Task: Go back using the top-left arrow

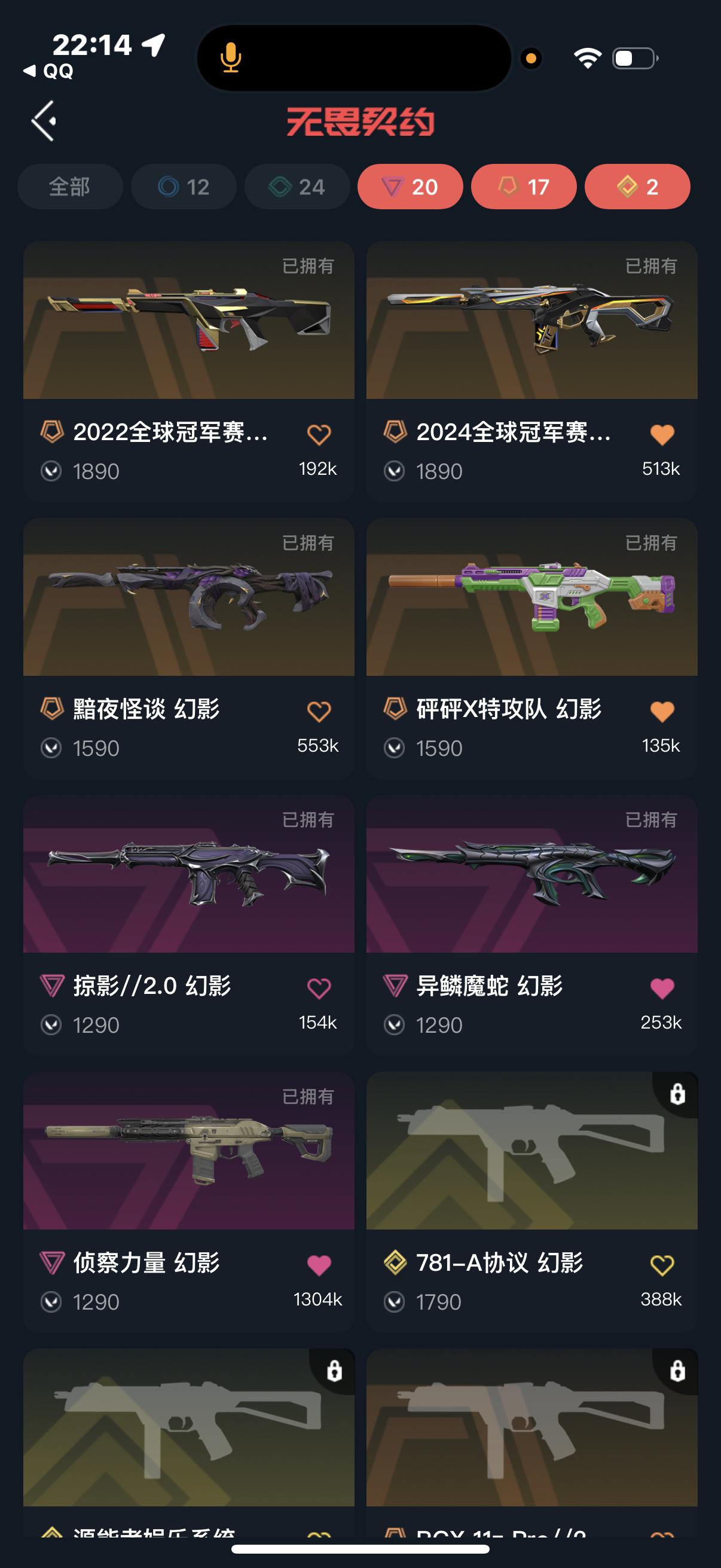Action: coord(44,121)
